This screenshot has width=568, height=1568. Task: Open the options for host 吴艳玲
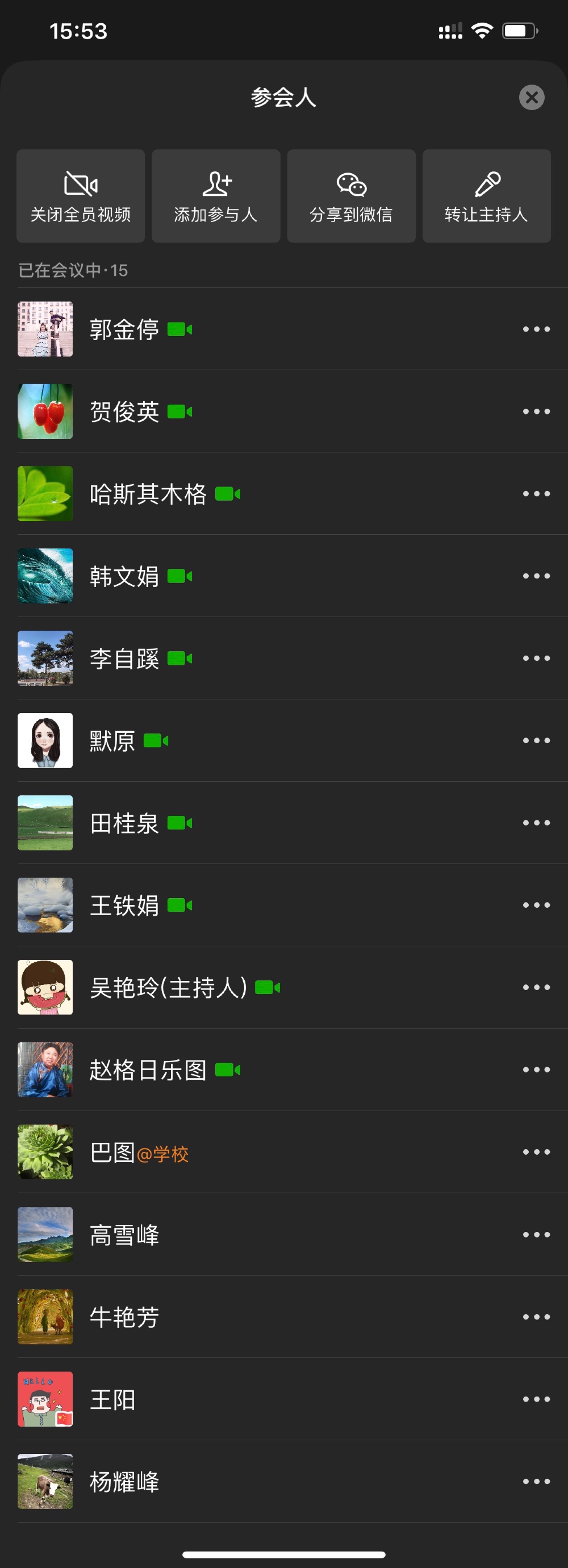[x=536, y=987]
